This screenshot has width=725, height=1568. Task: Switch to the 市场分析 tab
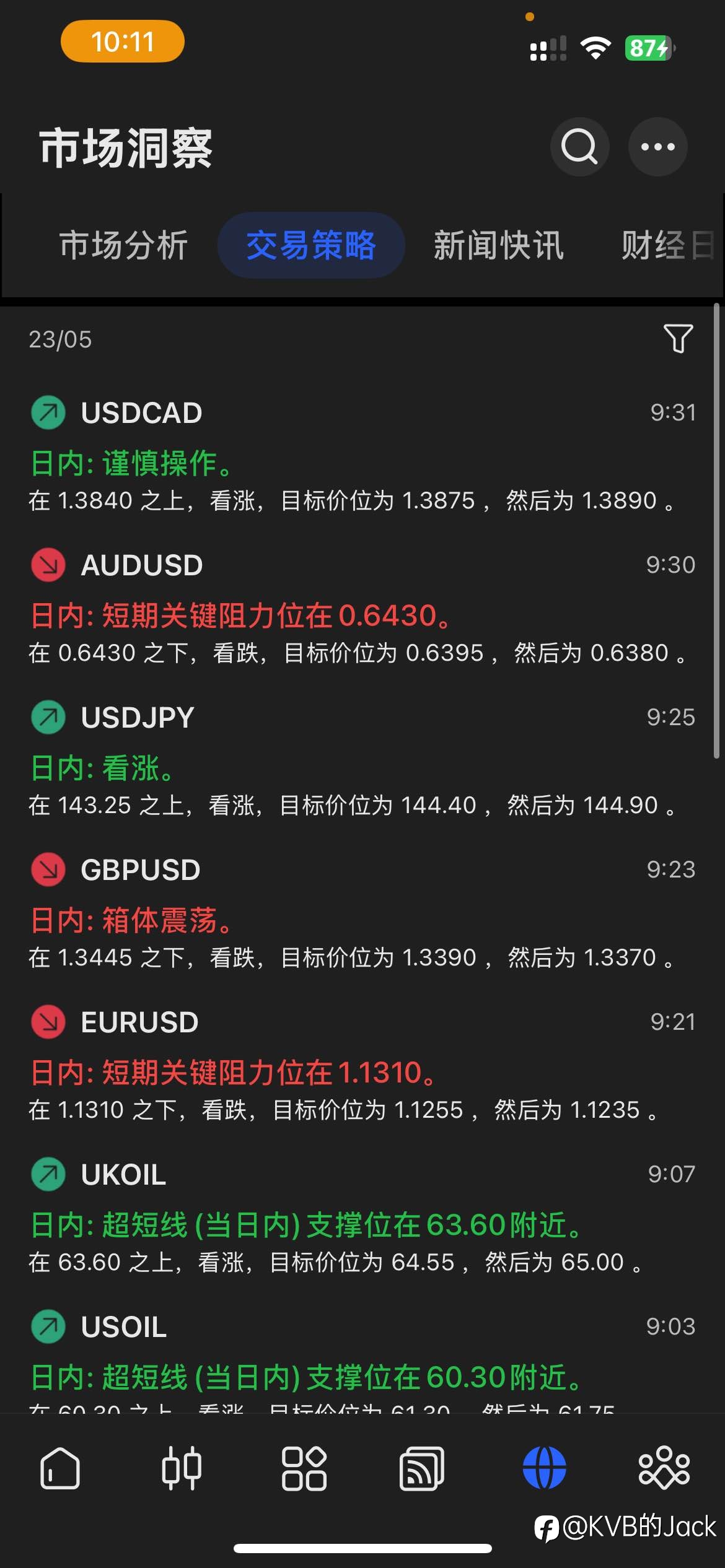[124, 245]
